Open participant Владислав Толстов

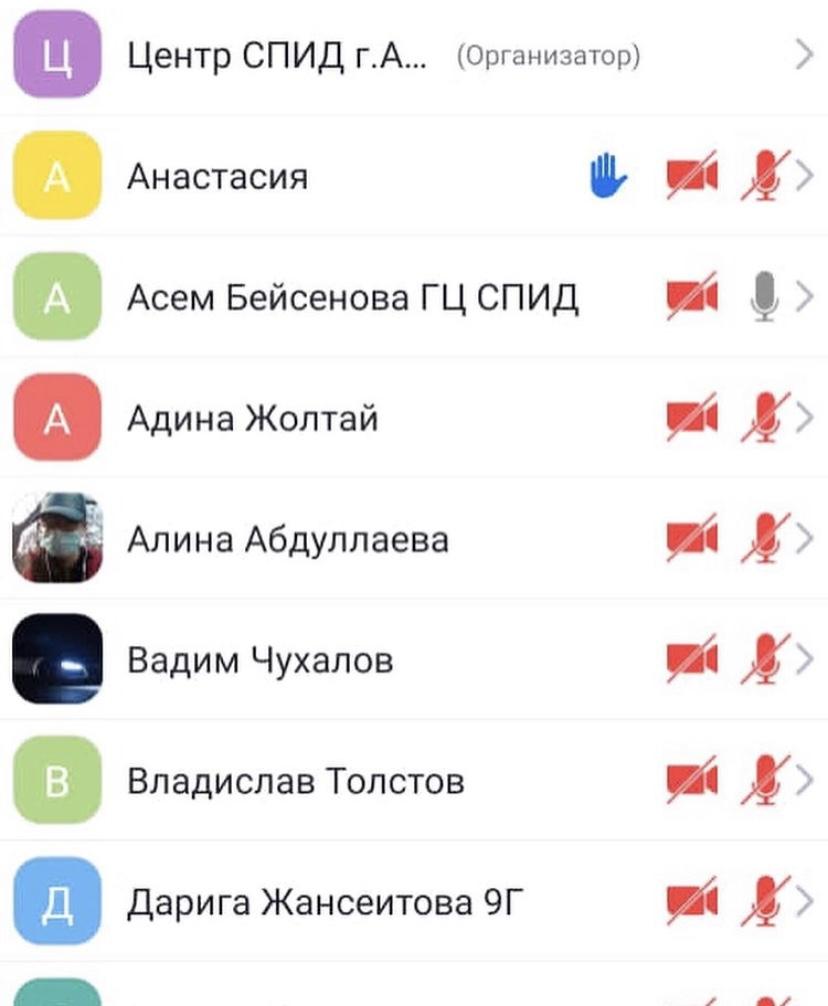pyautogui.click(x=295, y=782)
